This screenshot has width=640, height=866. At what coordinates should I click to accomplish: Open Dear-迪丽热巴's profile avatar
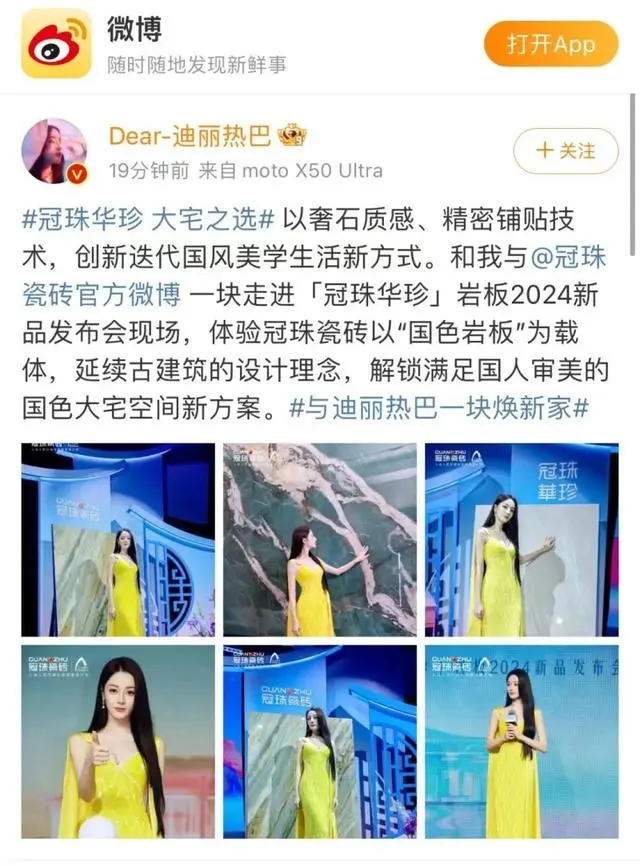coord(56,152)
